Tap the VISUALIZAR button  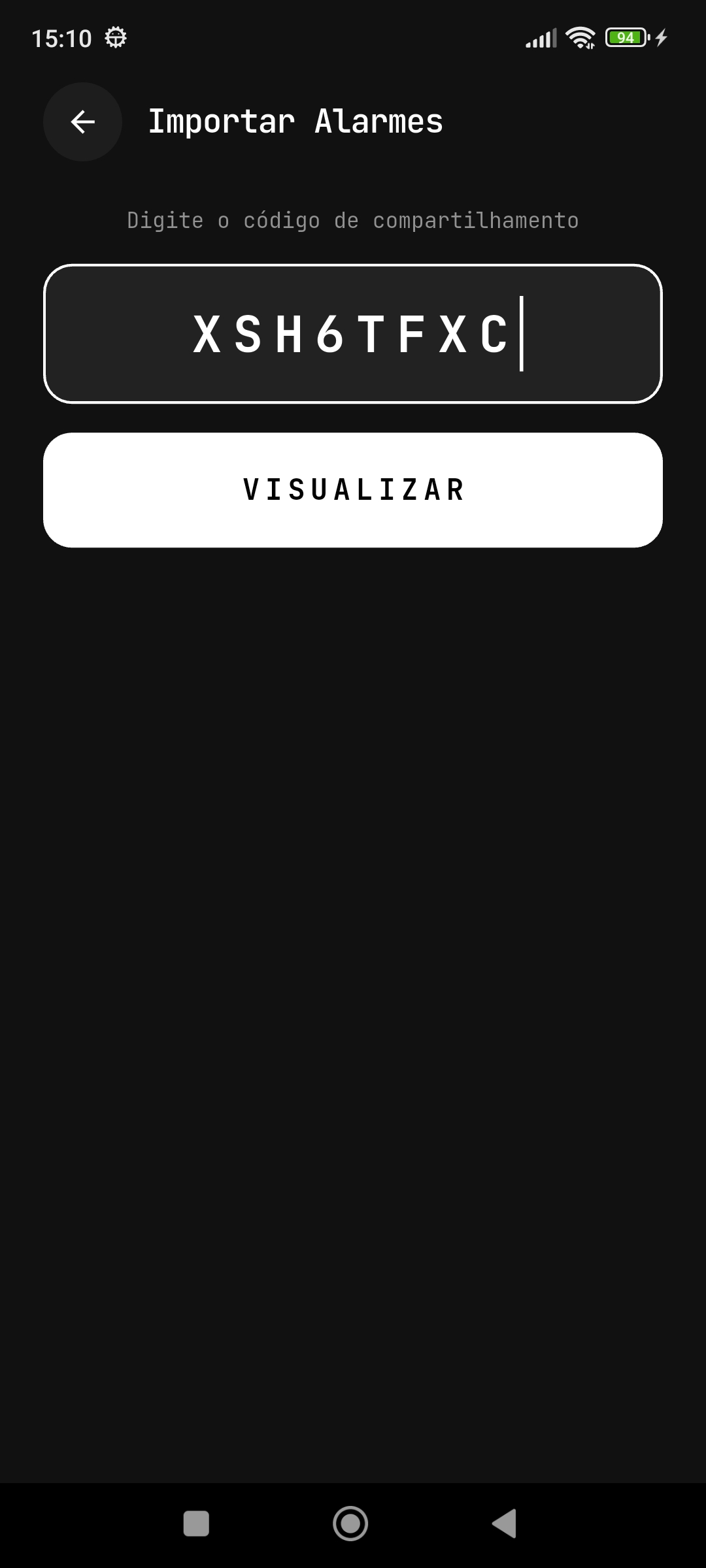353,490
